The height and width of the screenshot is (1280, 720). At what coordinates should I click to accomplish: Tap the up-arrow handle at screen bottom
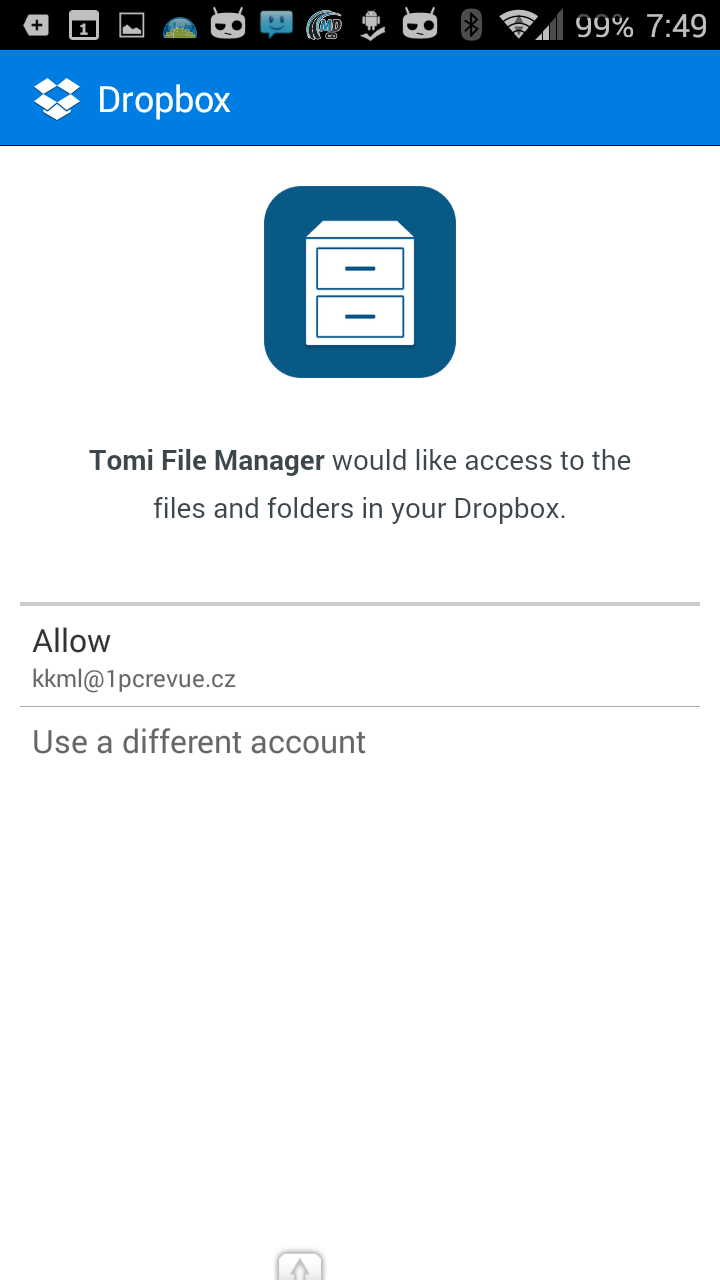tap(300, 1265)
